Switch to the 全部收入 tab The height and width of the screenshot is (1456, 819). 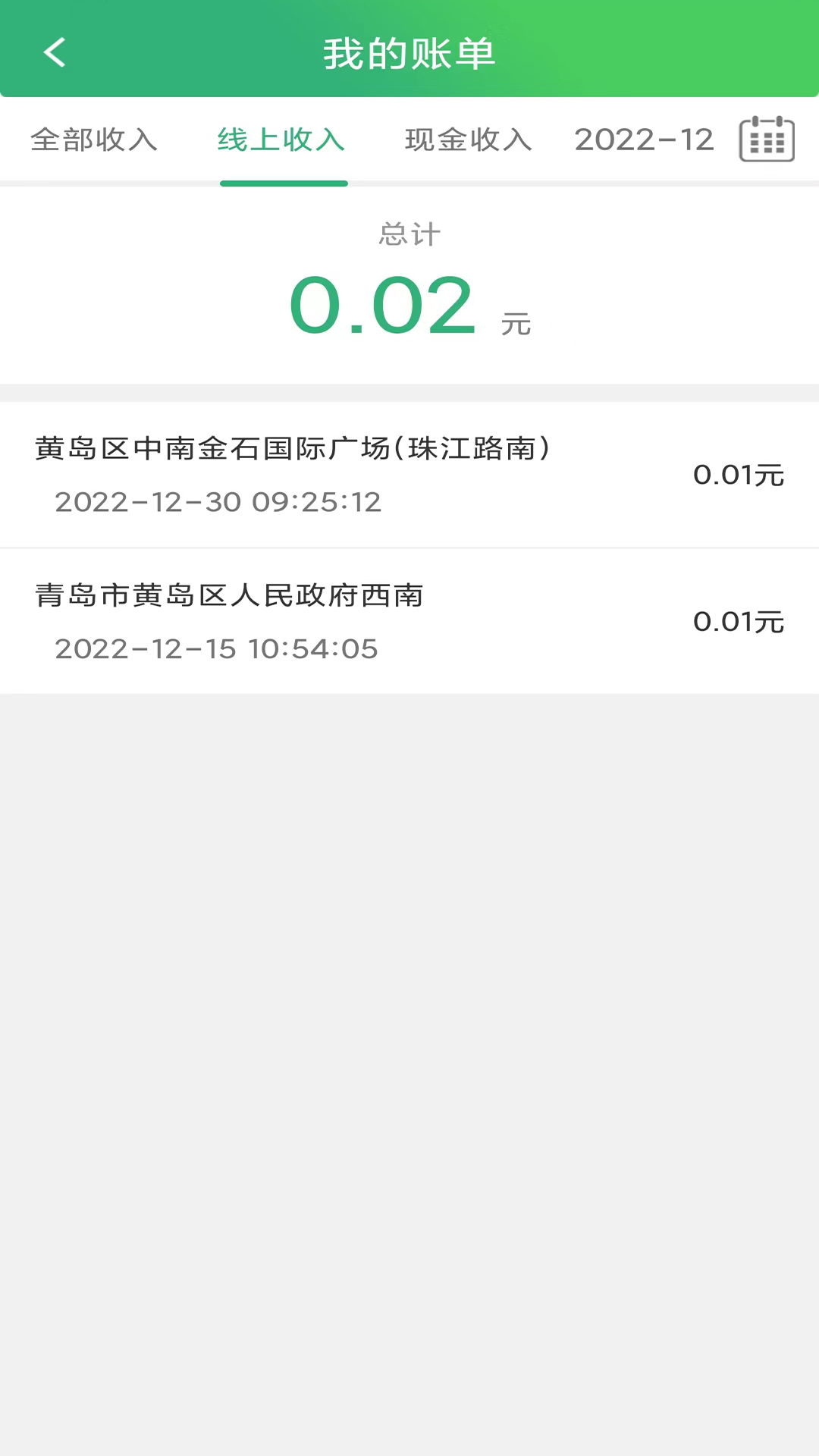tap(94, 140)
